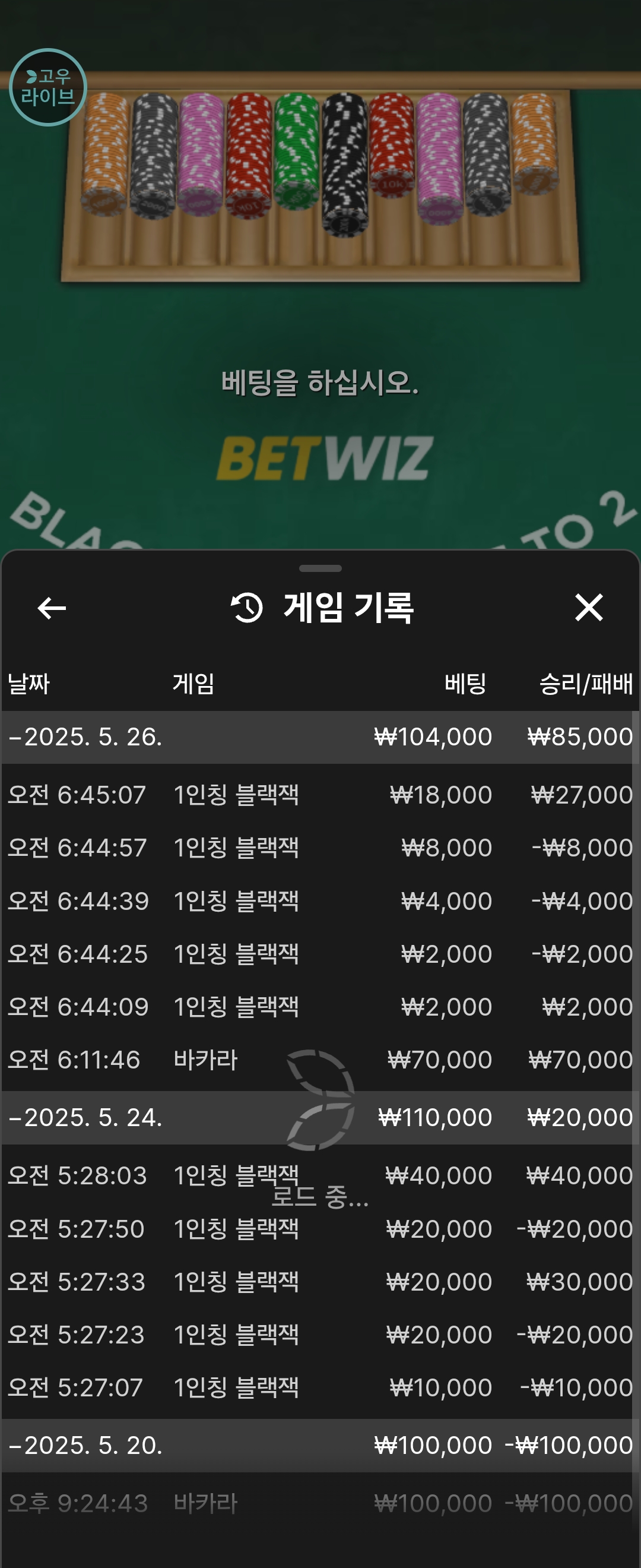The image size is (641, 1568).
Task: Open the 오전 6:45:07 blackjack record
Action: point(320,794)
